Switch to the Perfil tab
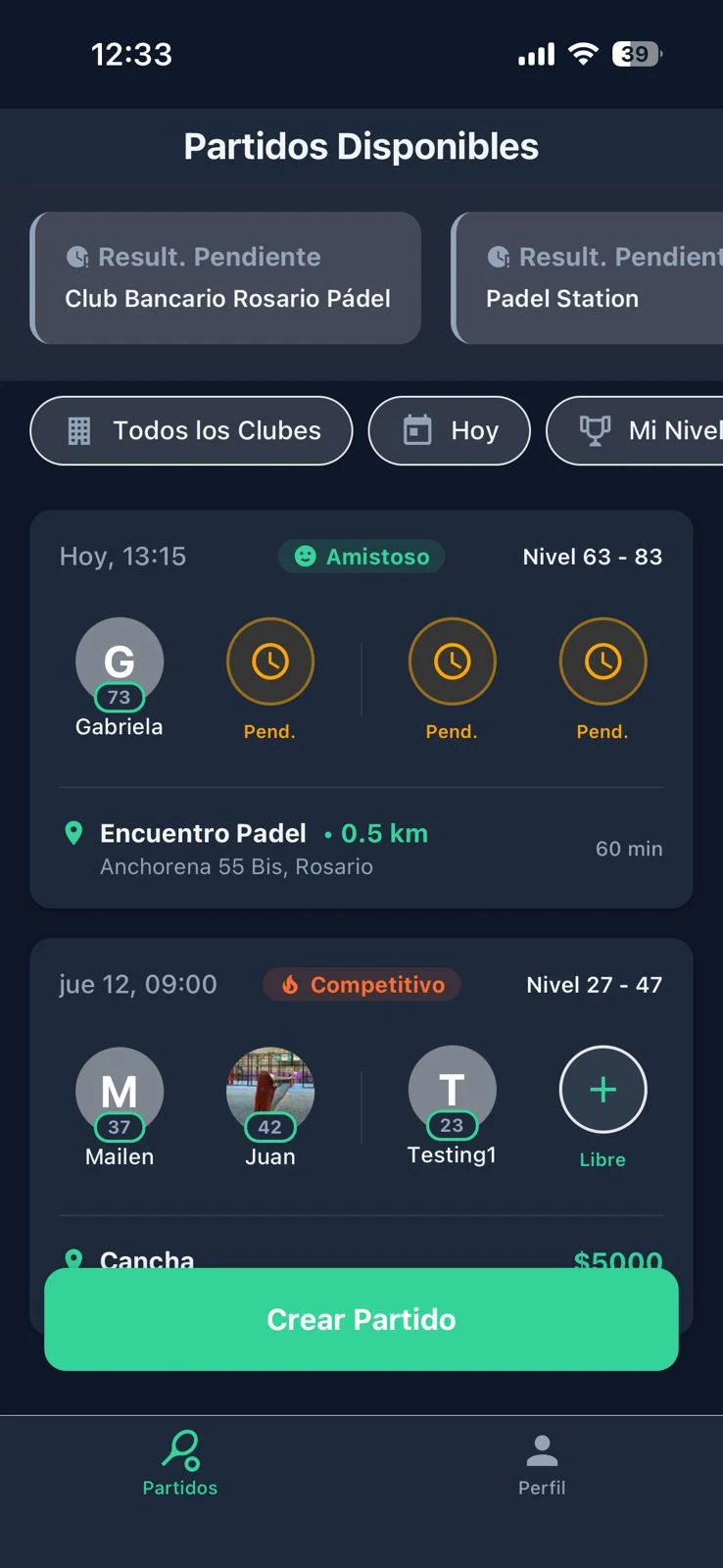 tap(542, 1465)
